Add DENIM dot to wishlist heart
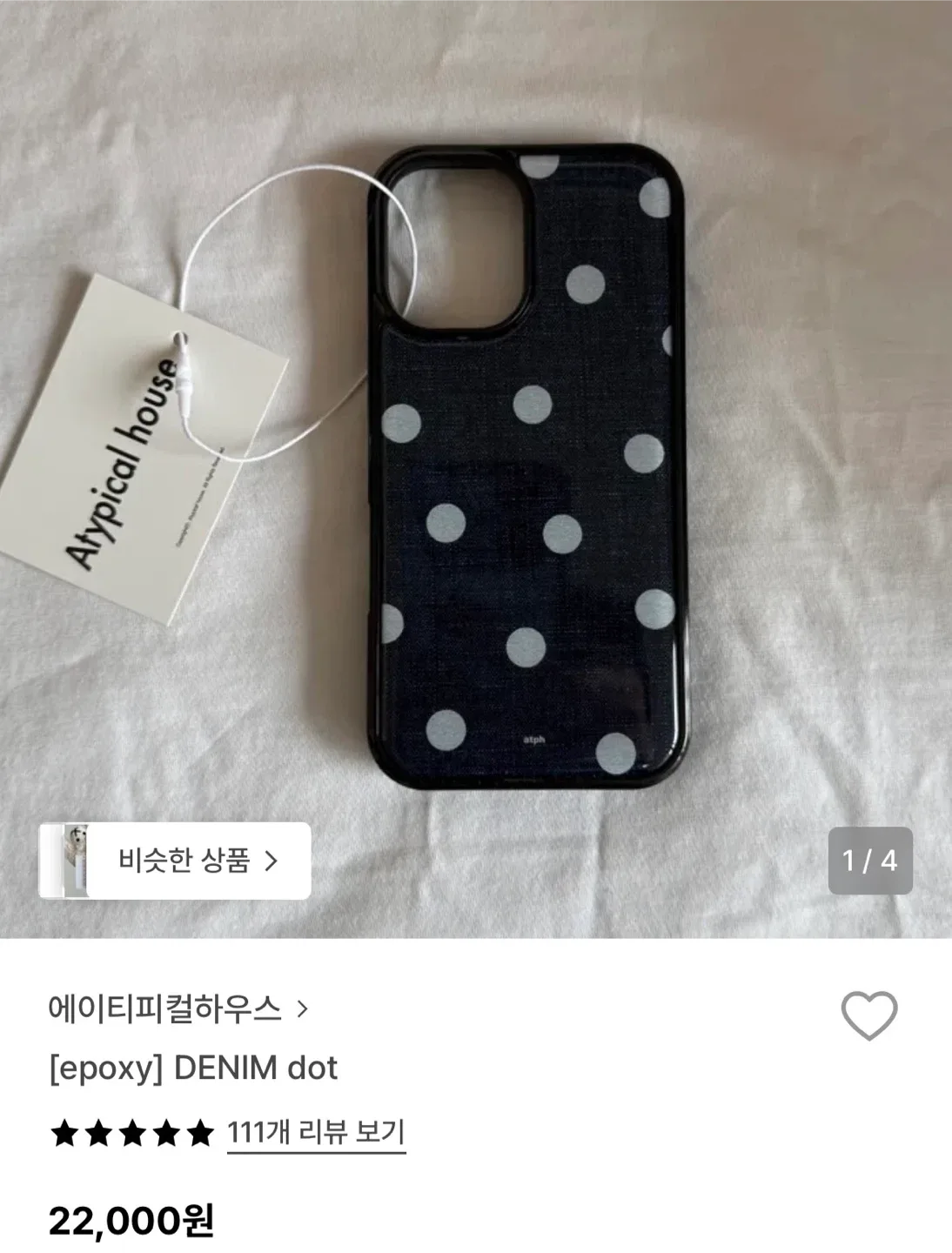Viewport: 952px width, 1253px height. pyautogui.click(x=868, y=1015)
